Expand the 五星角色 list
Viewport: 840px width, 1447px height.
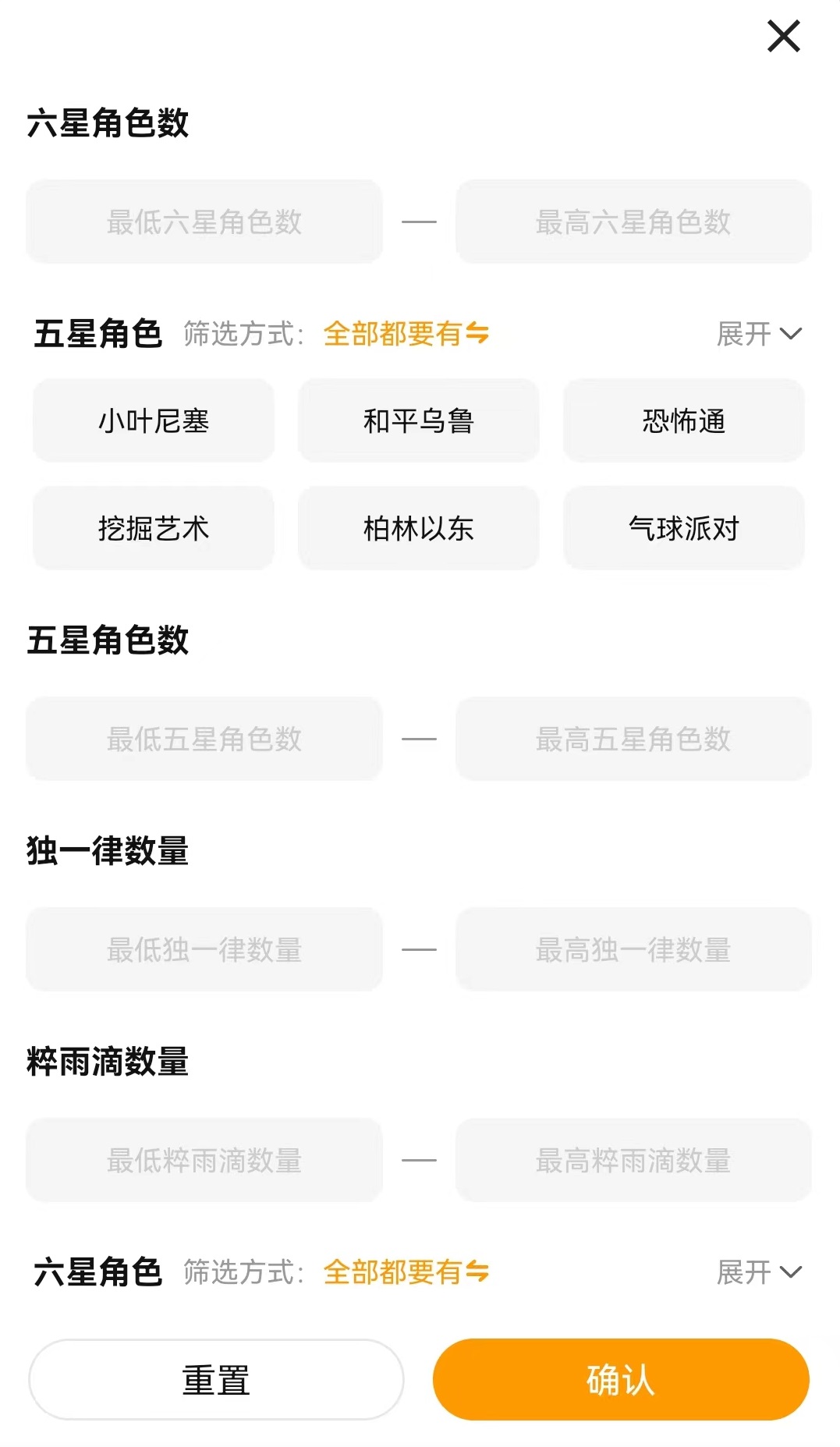[x=758, y=334]
